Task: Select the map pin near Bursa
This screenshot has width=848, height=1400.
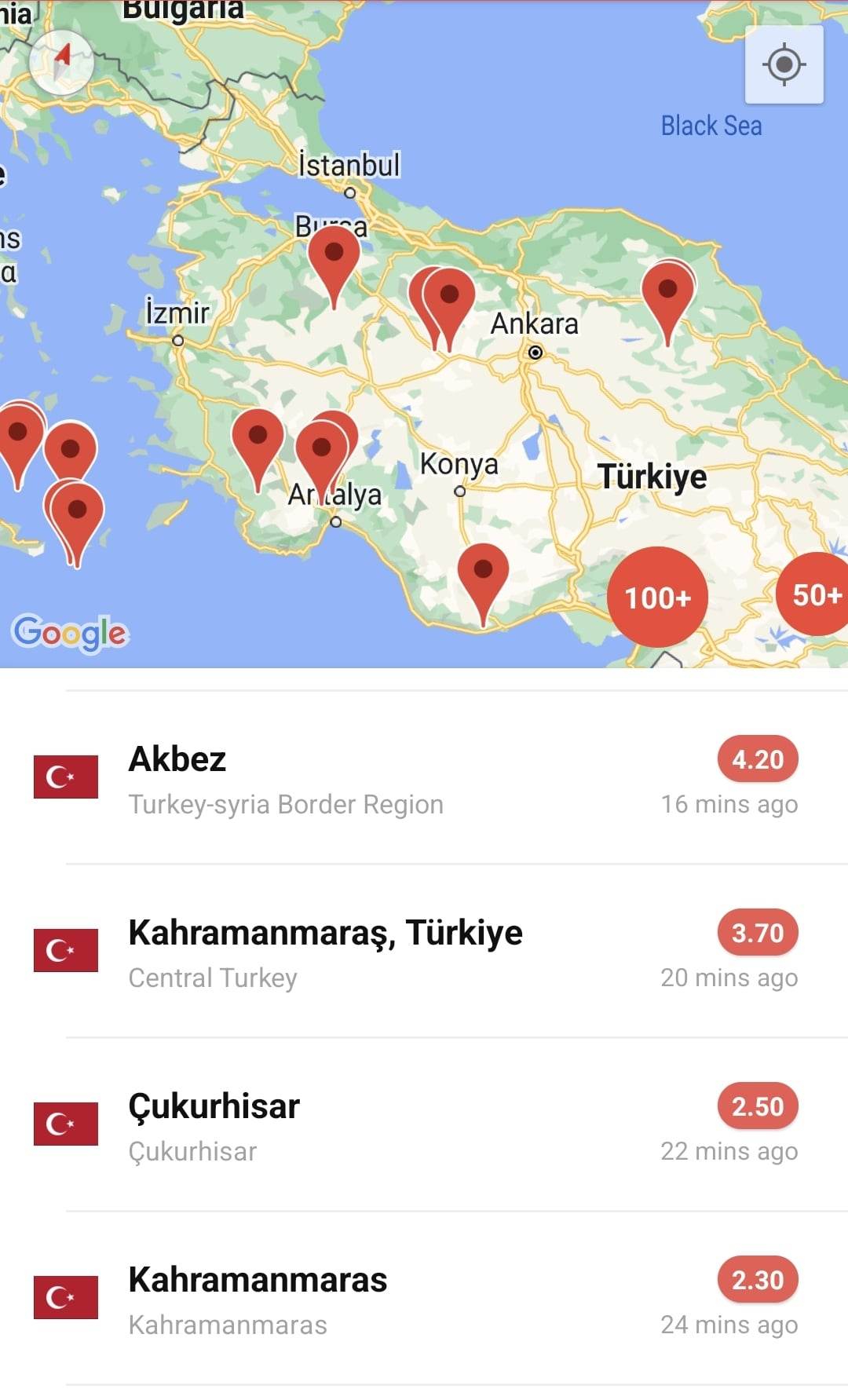Action: point(334,257)
